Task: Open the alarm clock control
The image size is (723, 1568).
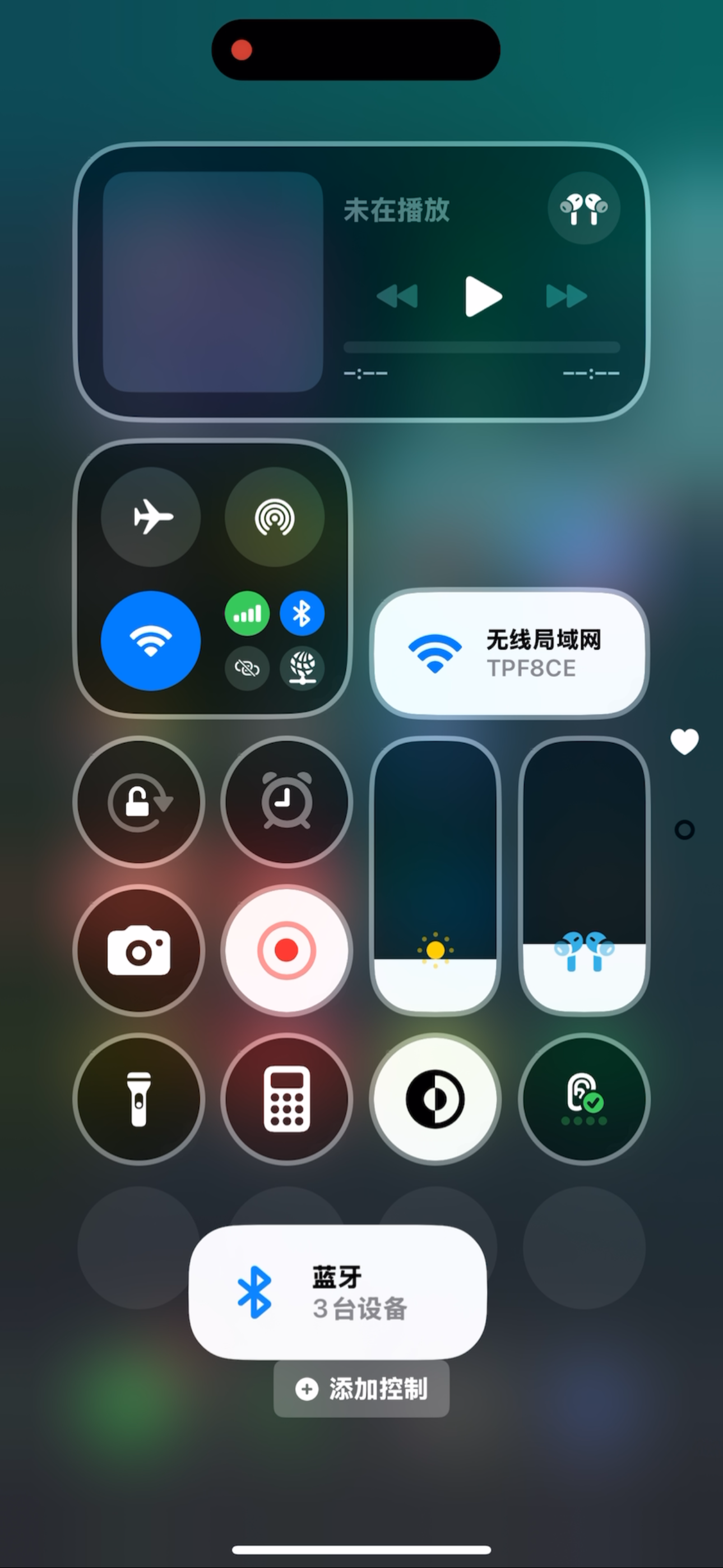Action: click(286, 803)
